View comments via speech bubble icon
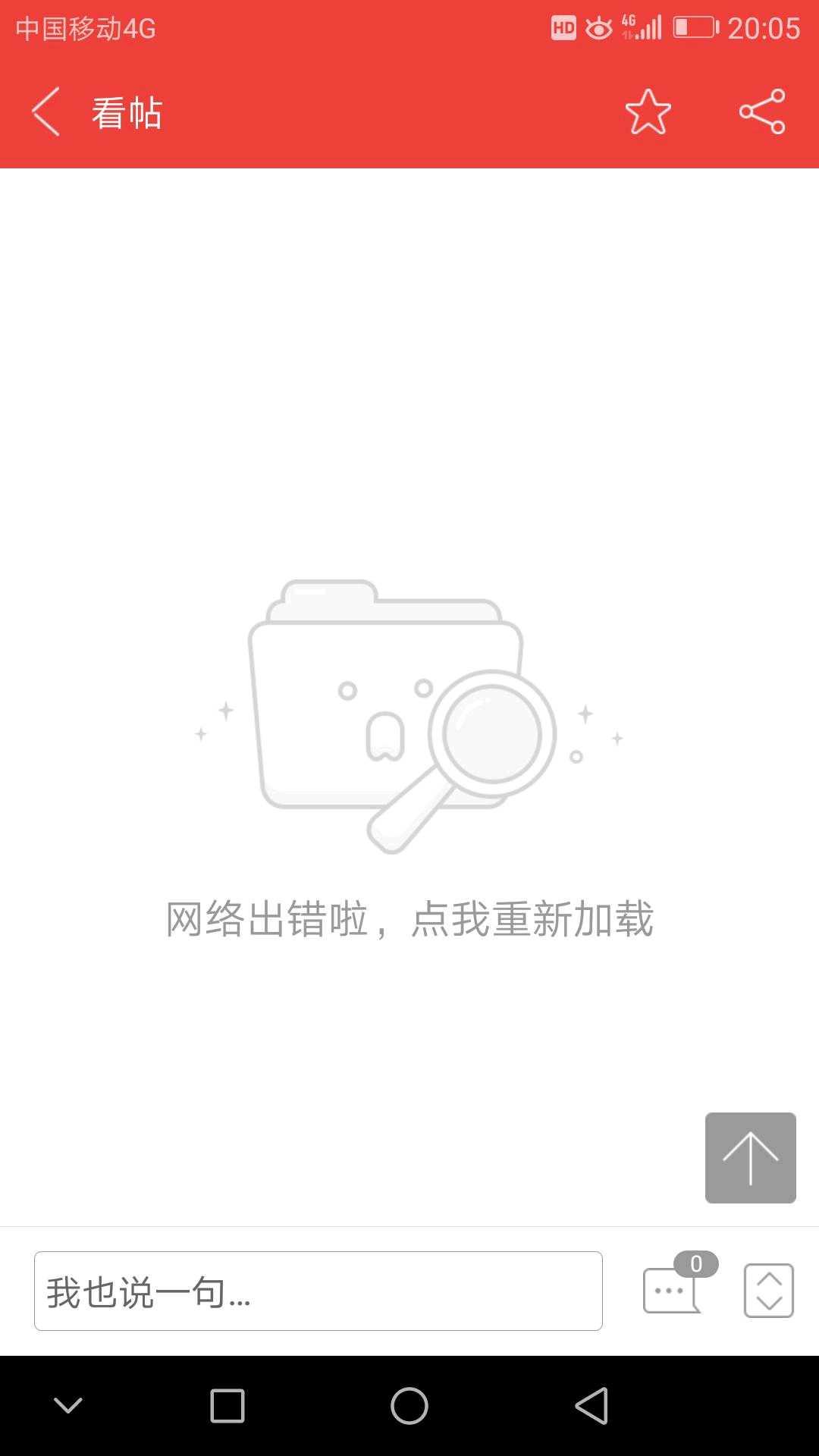This screenshot has height=1456, width=819. (672, 1289)
